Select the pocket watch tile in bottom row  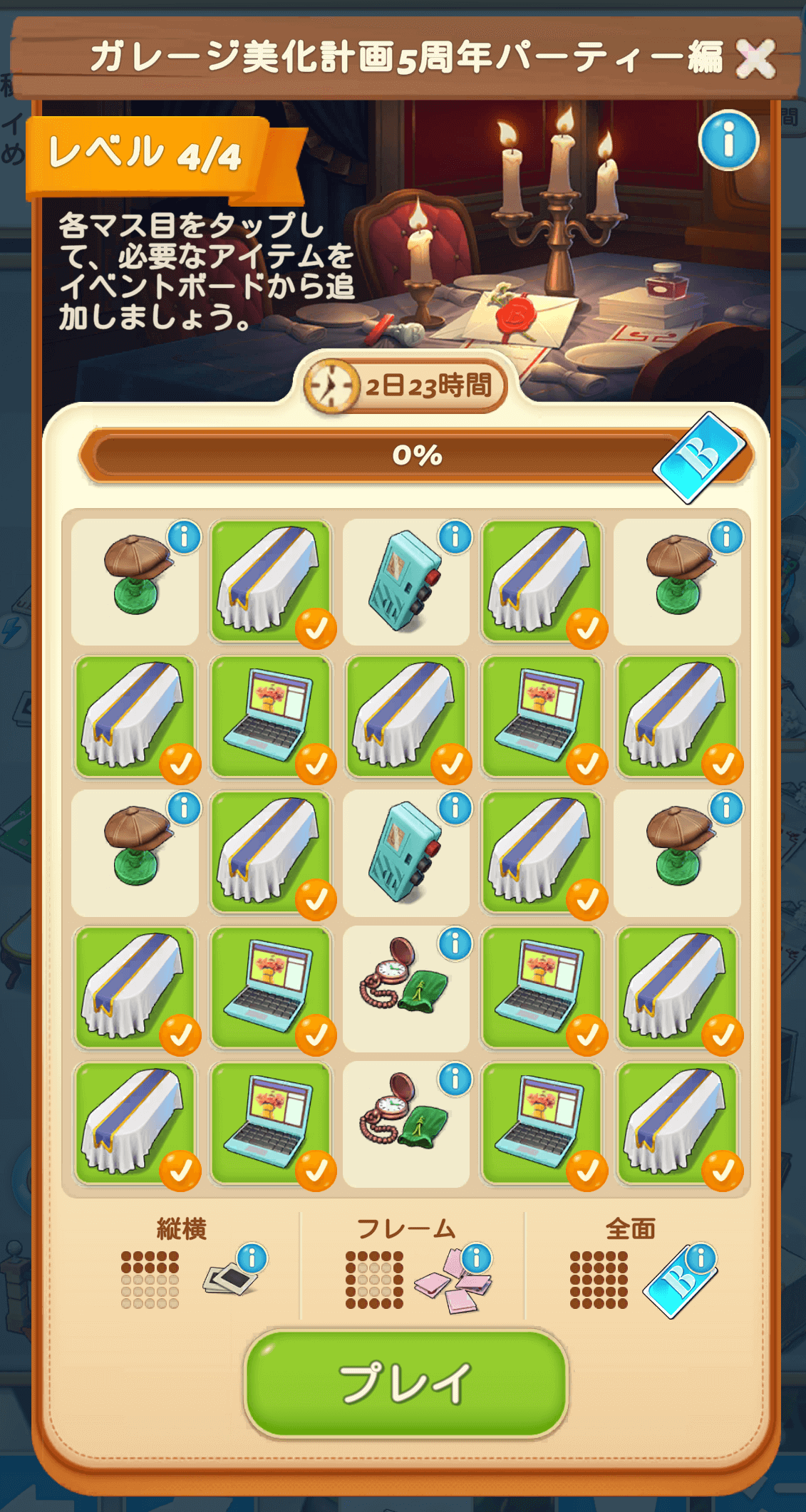pos(404,1125)
